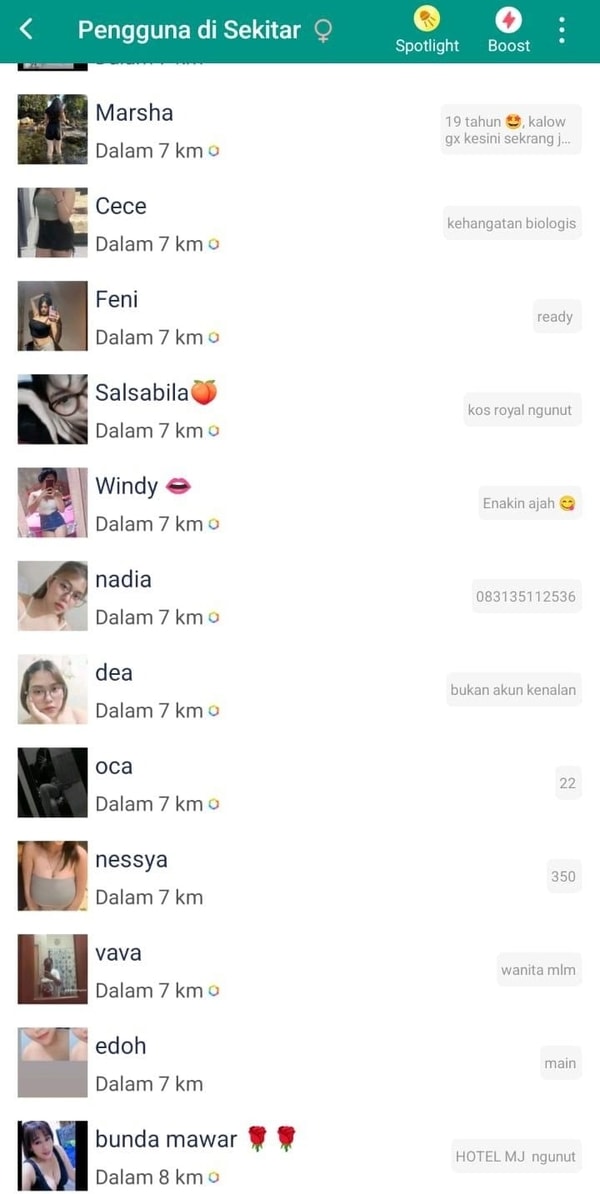
Task: Activate the Boost option
Action: tap(508, 30)
